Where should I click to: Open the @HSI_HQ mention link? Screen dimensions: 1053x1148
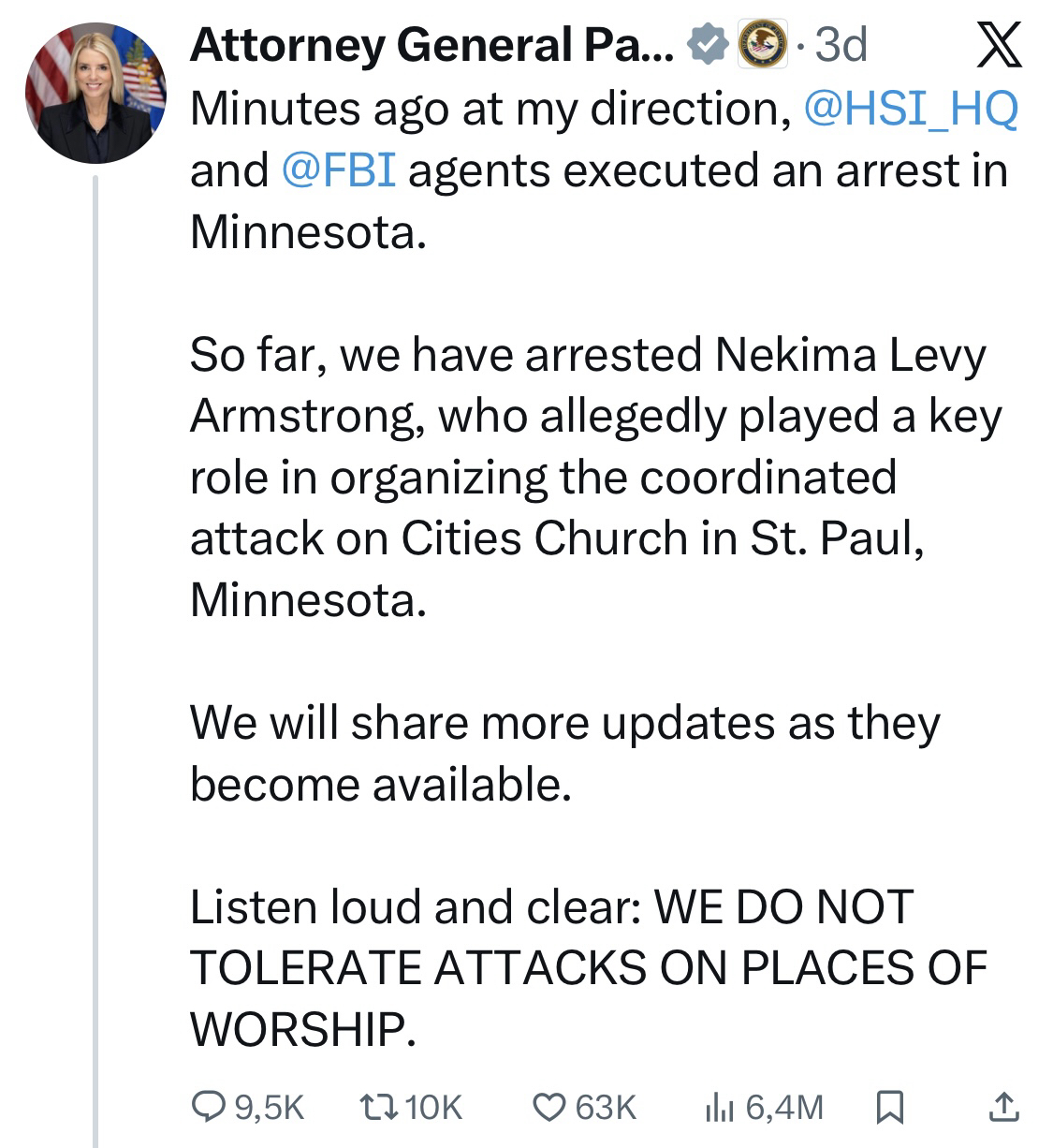coord(910,110)
